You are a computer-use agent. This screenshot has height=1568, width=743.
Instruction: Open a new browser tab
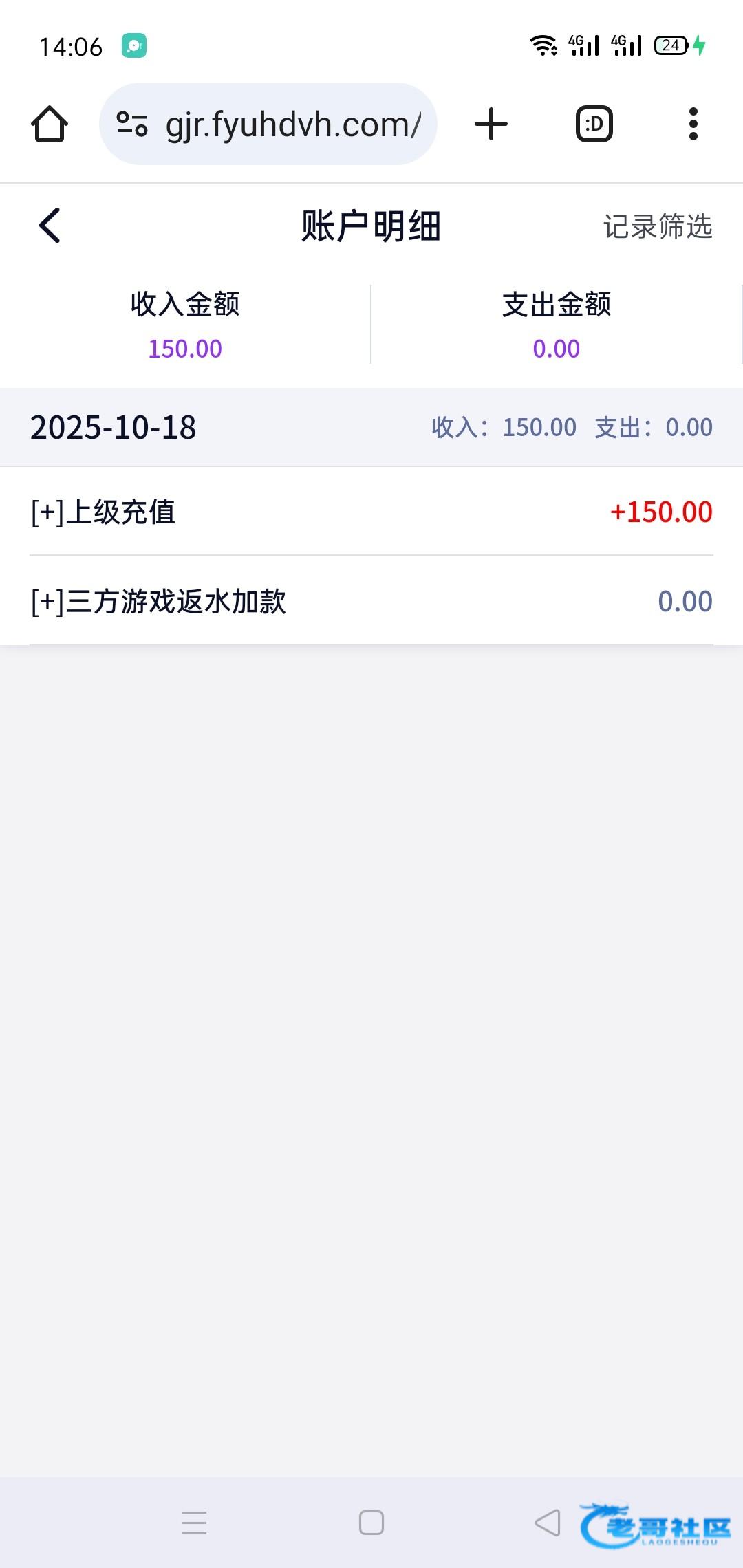[x=491, y=124]
